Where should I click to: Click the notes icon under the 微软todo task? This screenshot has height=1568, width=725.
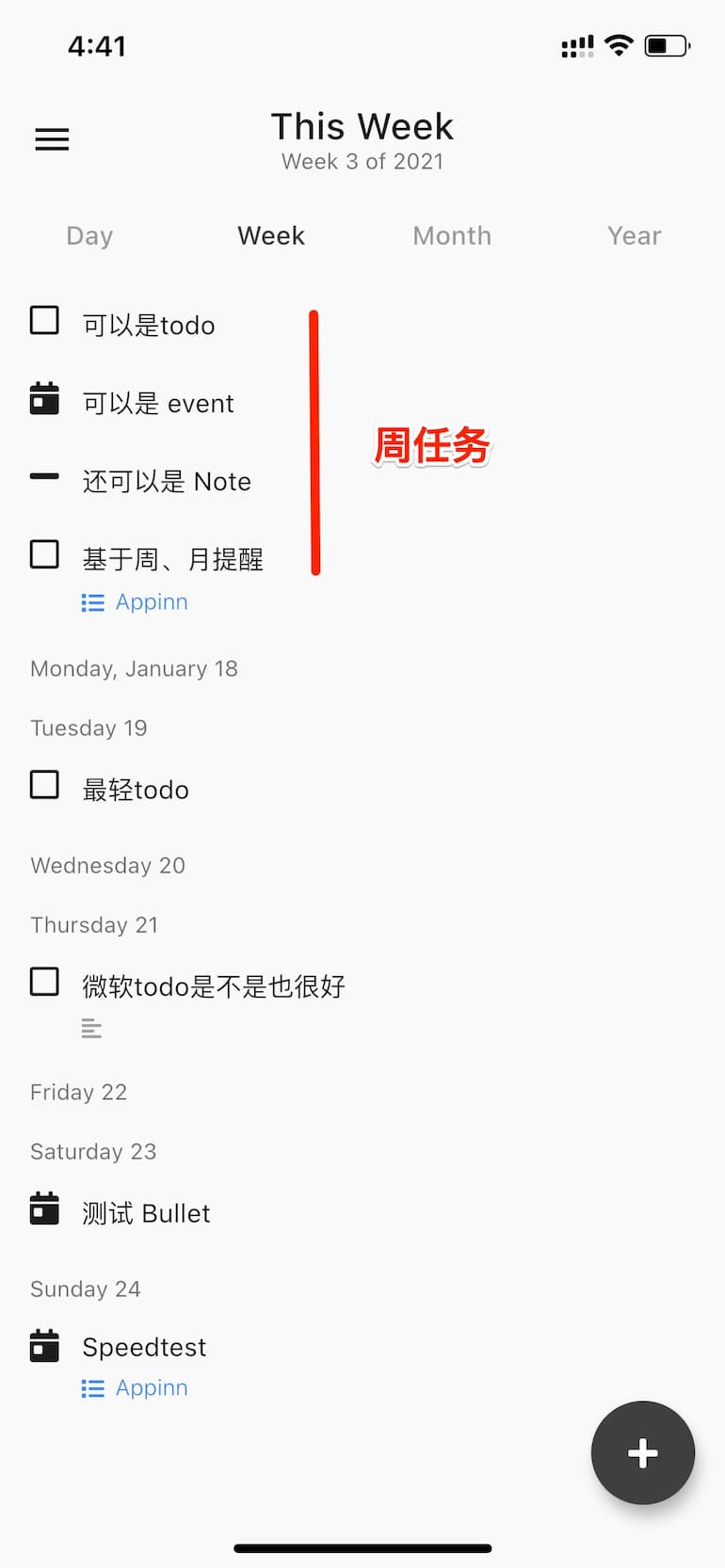pos(91,1028)
